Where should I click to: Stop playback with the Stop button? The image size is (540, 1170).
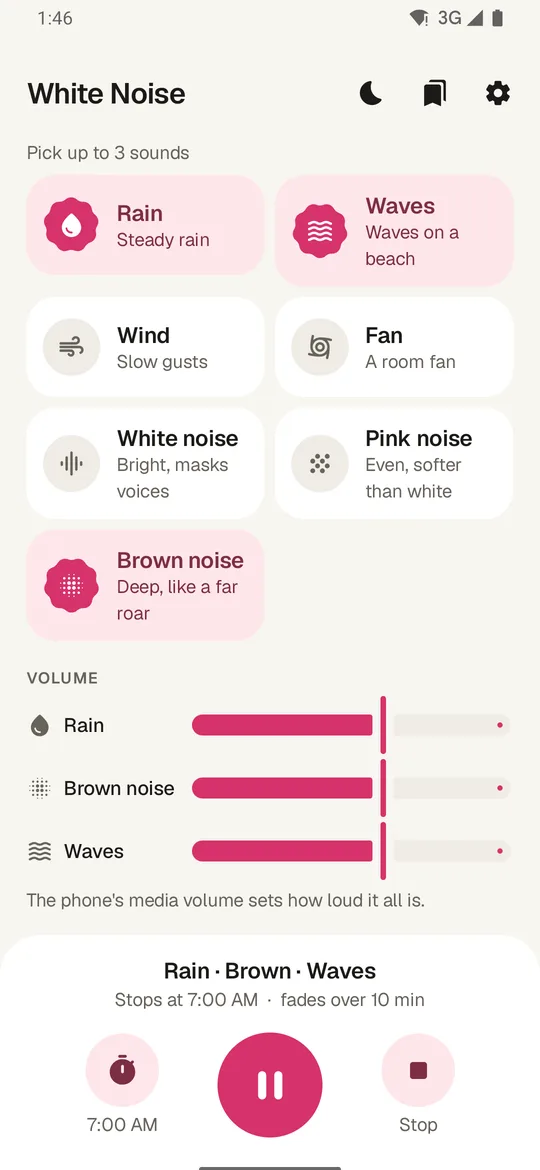418,1070
